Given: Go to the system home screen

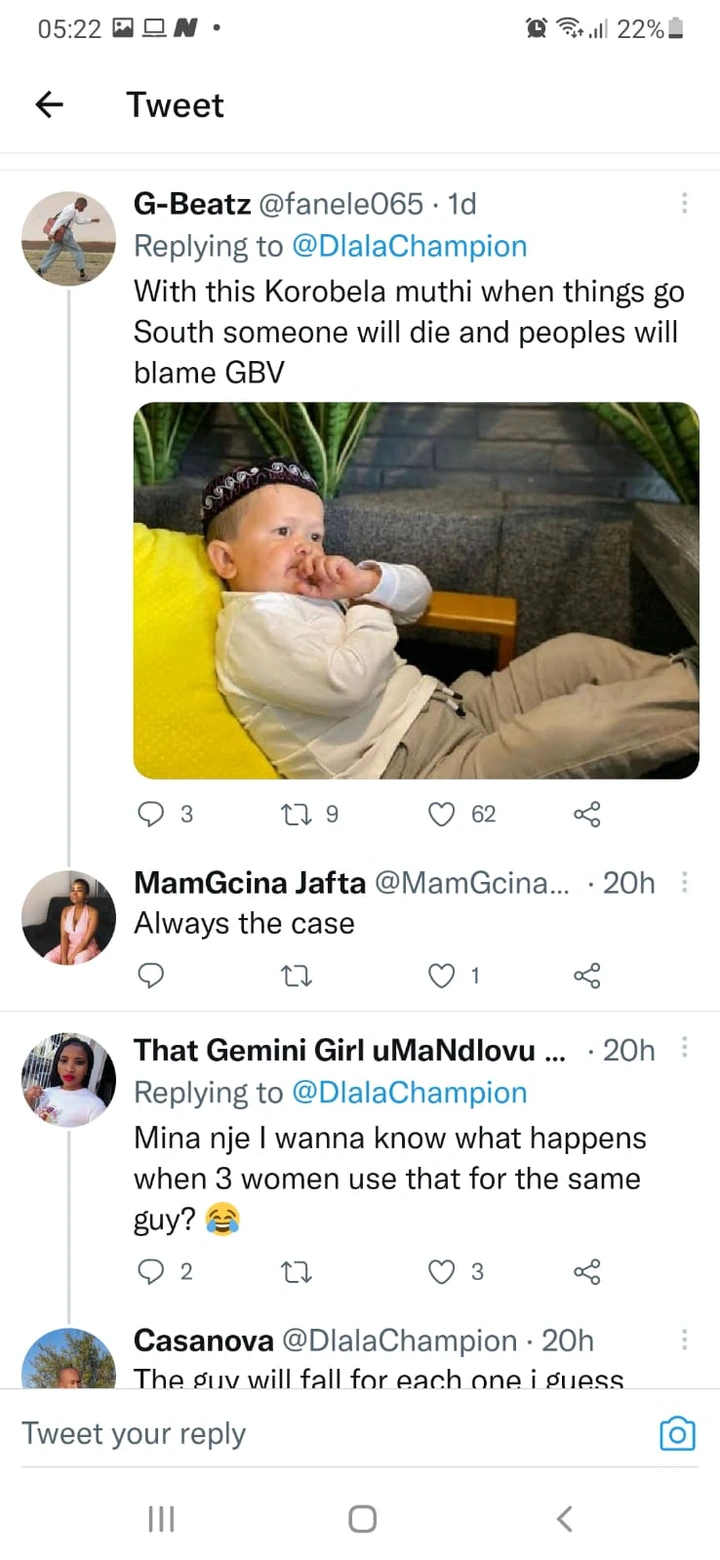Looking at the screenshot, I should click(362, 1519).
